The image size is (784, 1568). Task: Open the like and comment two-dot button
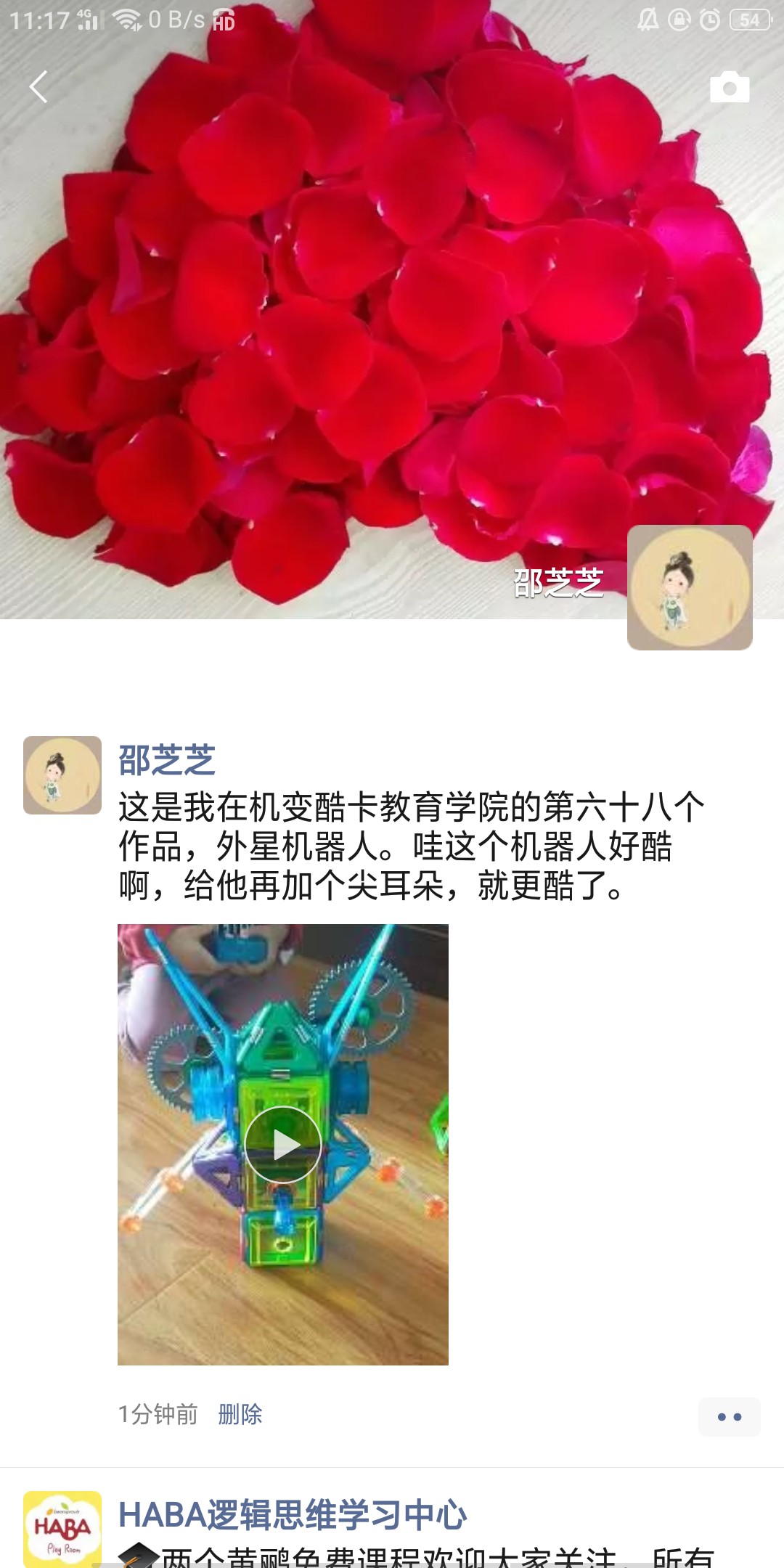coord(729,1416)
